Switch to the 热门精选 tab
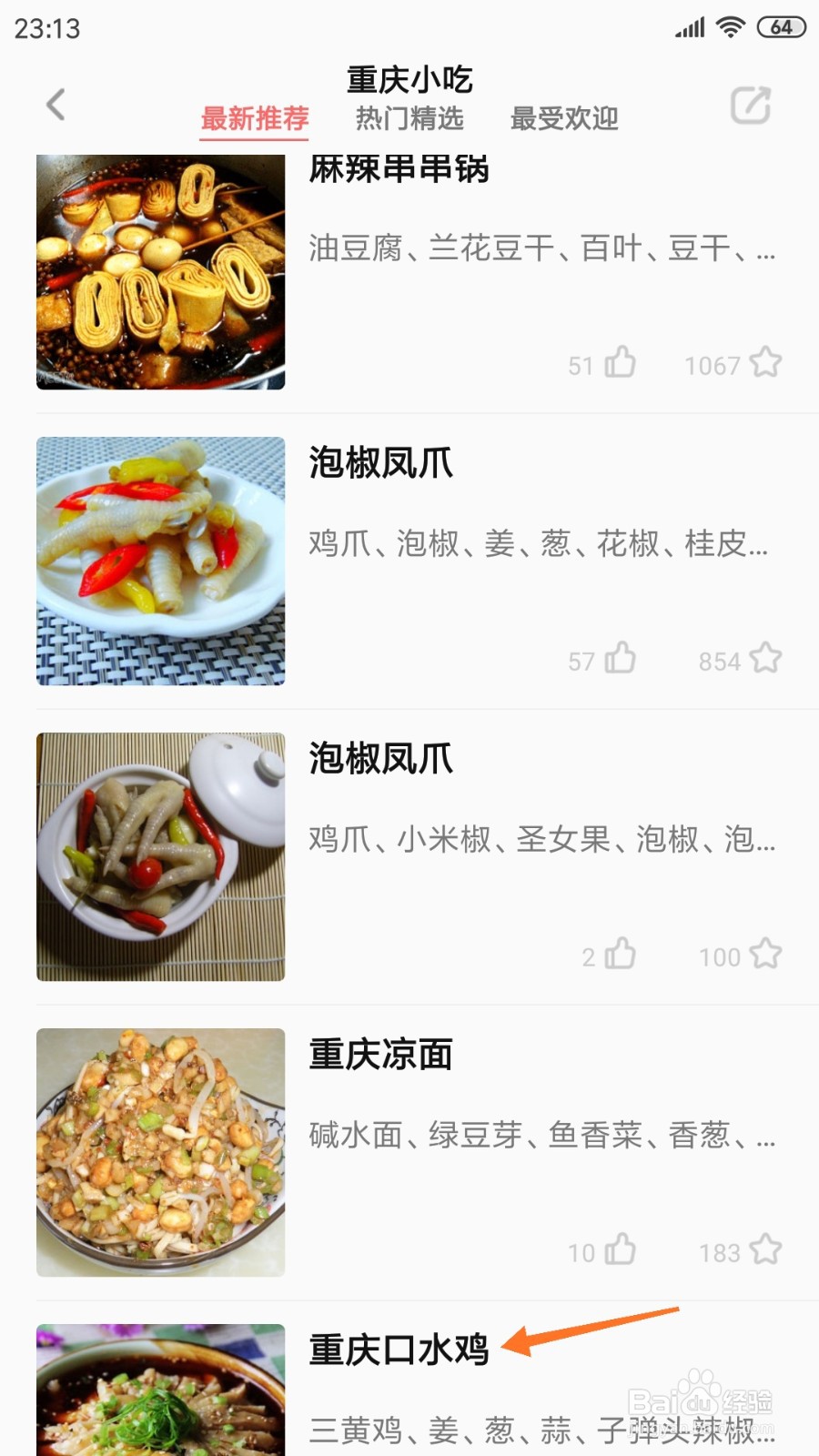The image size is (819, 1456). pos(409,118)
